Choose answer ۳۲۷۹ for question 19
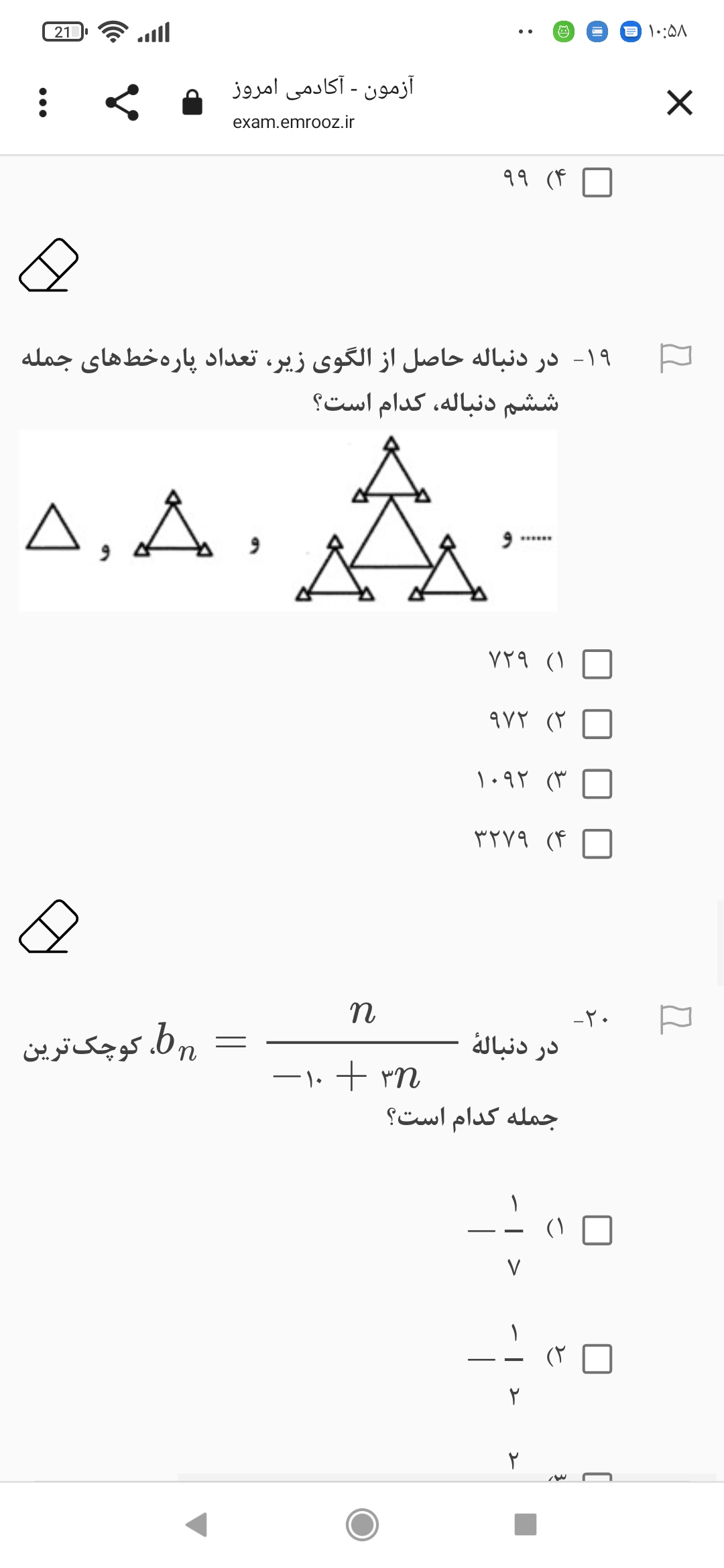 pos(597,844)
